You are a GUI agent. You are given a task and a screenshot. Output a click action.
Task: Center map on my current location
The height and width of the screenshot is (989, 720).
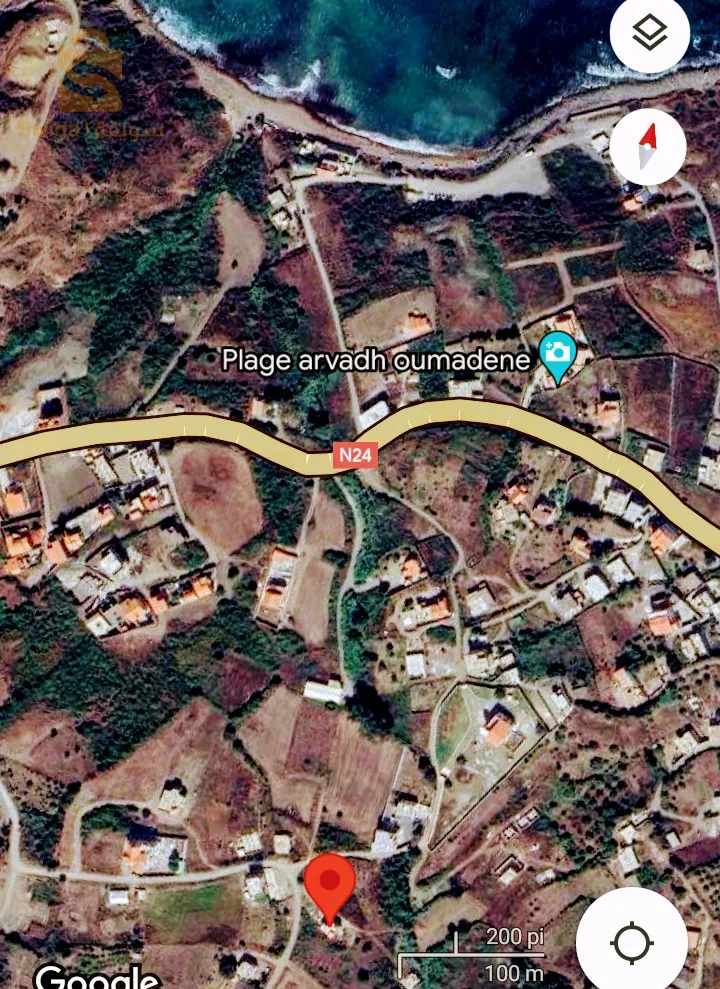point(631,940)
